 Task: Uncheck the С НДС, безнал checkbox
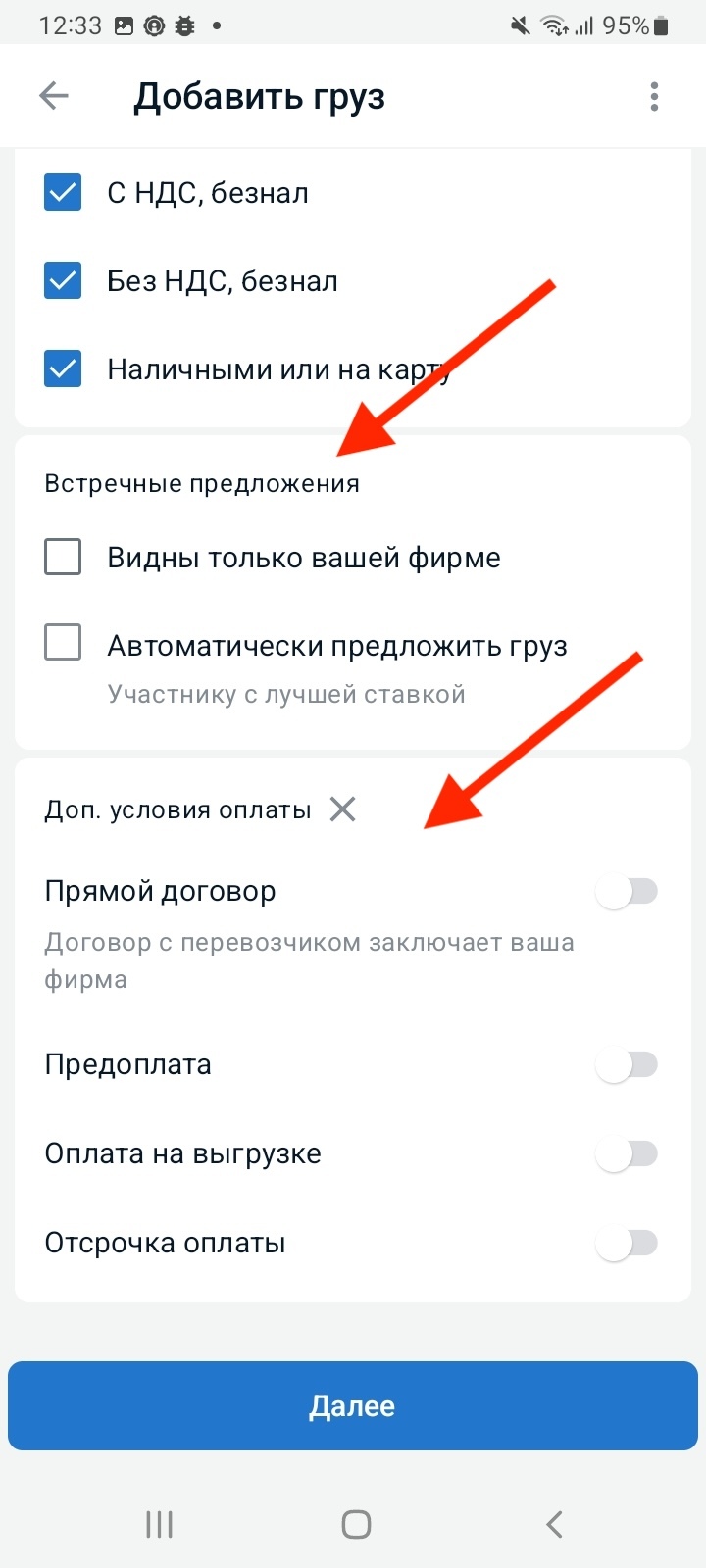point(63,193)
